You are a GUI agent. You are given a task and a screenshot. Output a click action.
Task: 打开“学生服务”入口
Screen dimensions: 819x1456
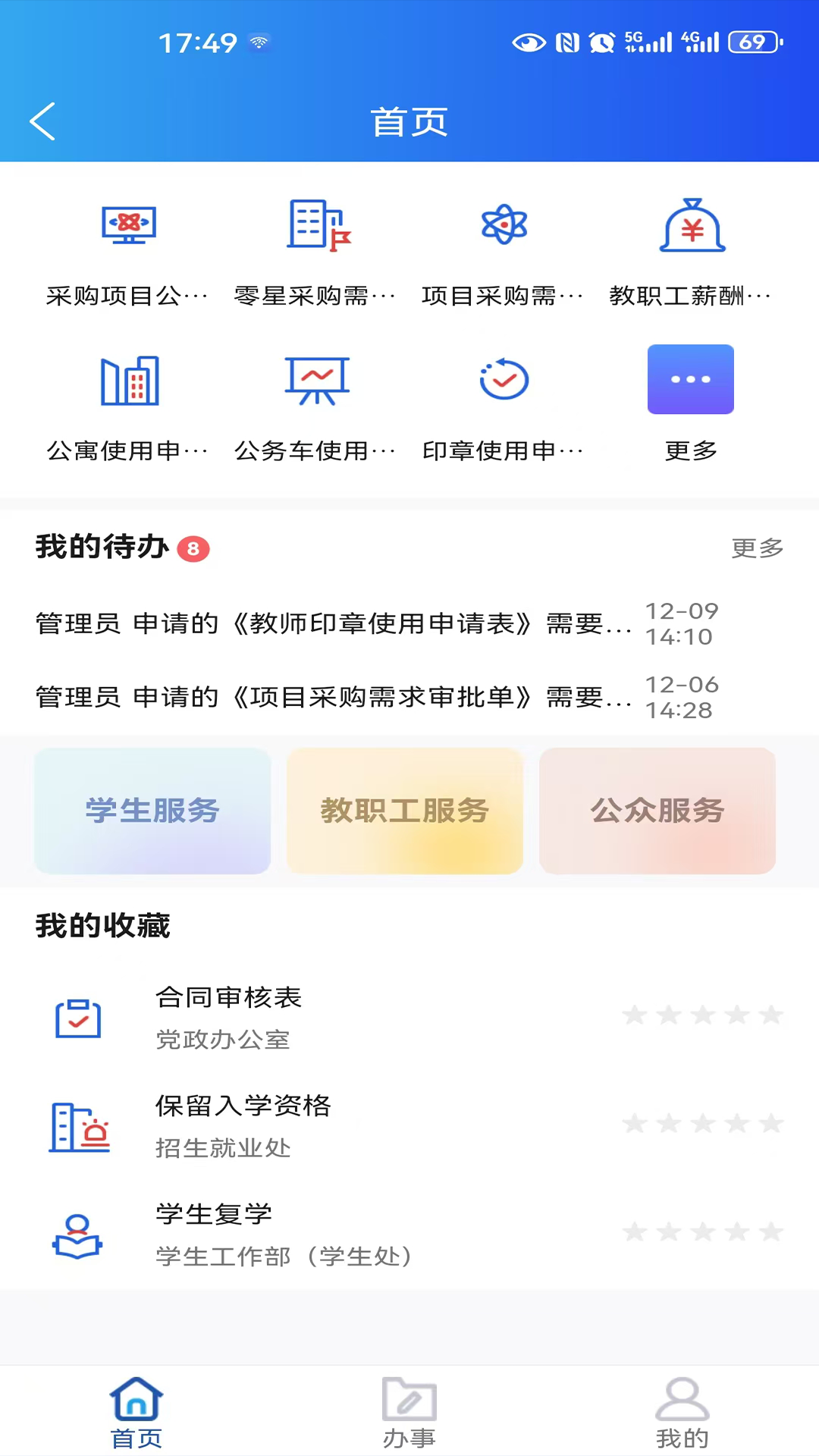151,811
